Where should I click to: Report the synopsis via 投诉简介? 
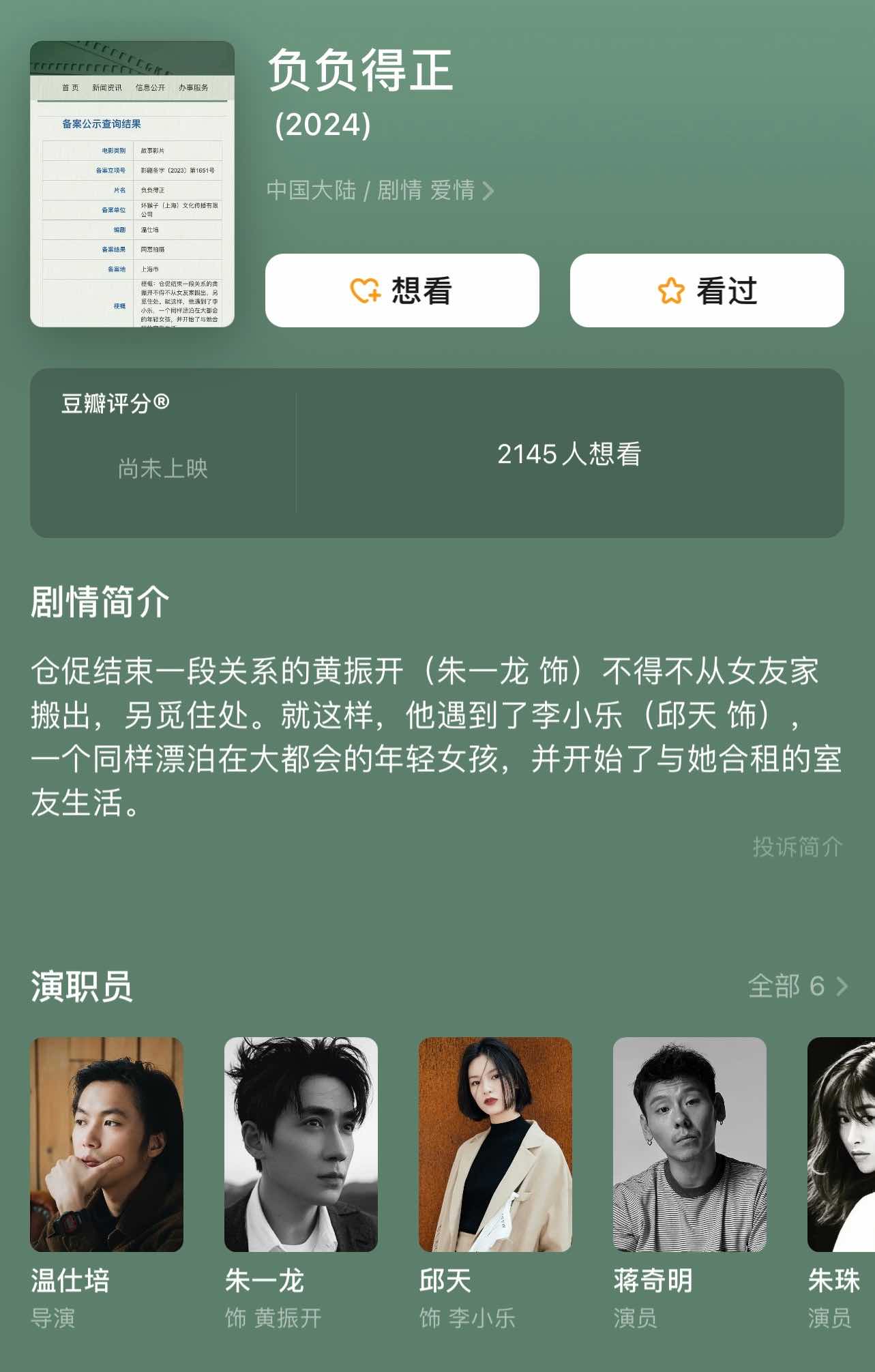[797, 847]
